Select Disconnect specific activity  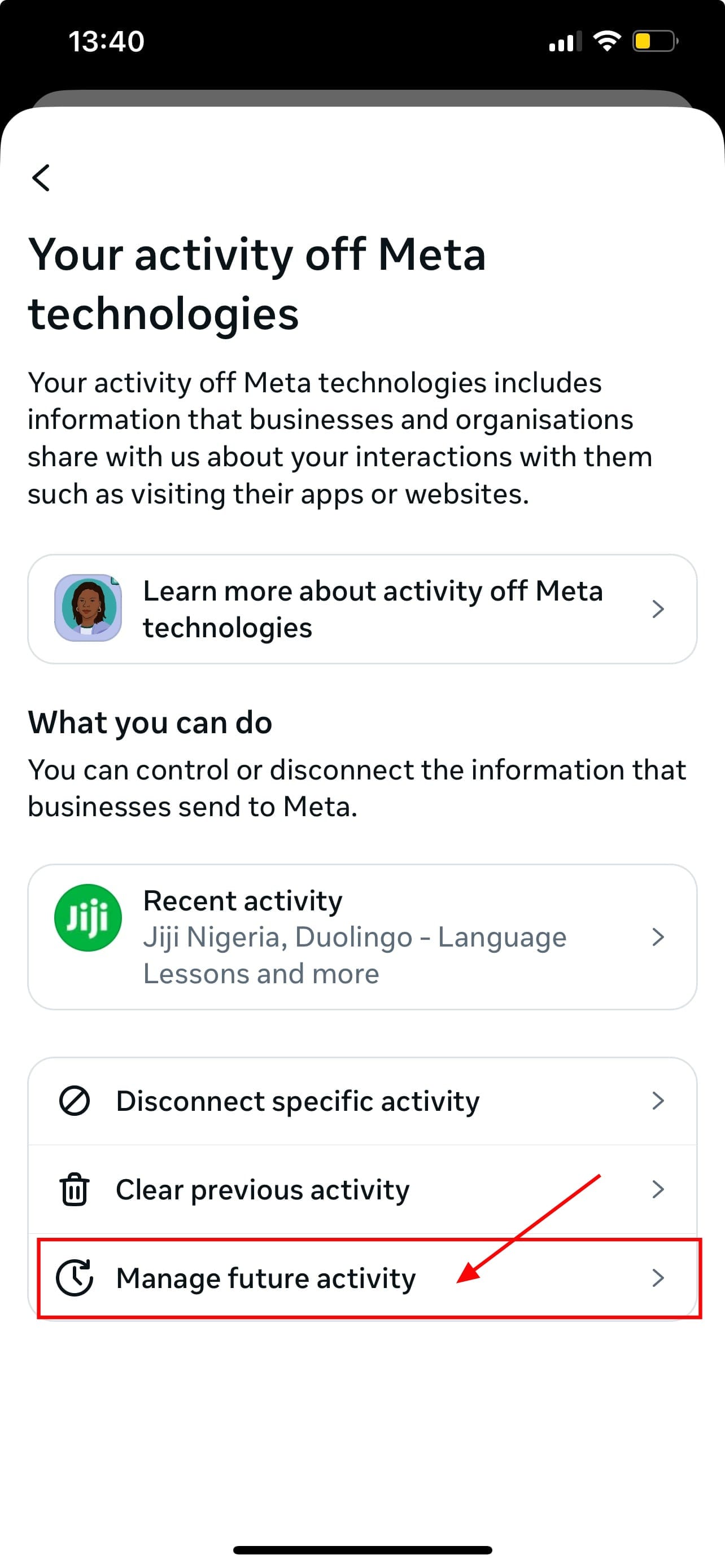coord(362,1101)
